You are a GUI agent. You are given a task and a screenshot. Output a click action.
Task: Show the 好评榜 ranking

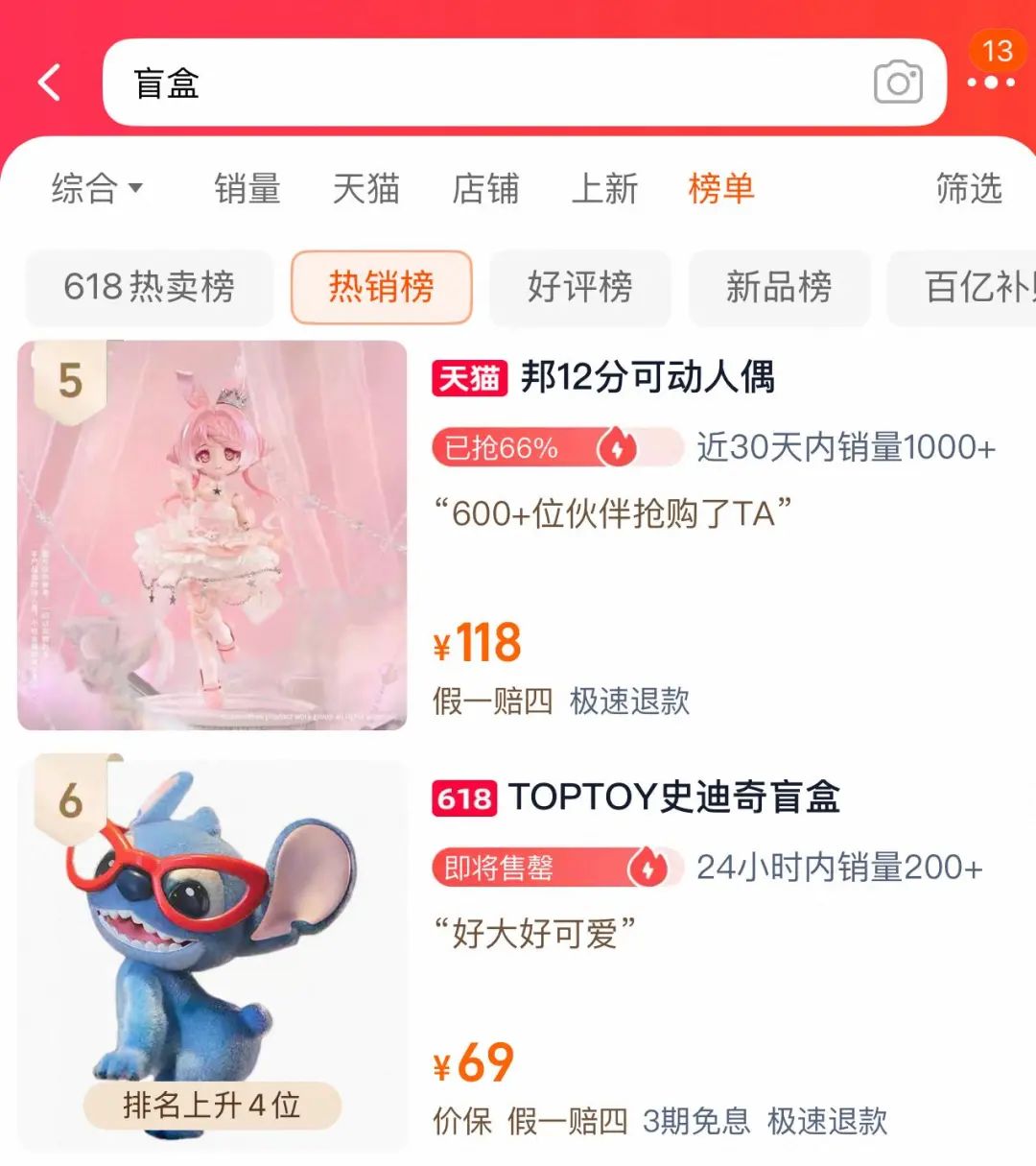(579, 287)
